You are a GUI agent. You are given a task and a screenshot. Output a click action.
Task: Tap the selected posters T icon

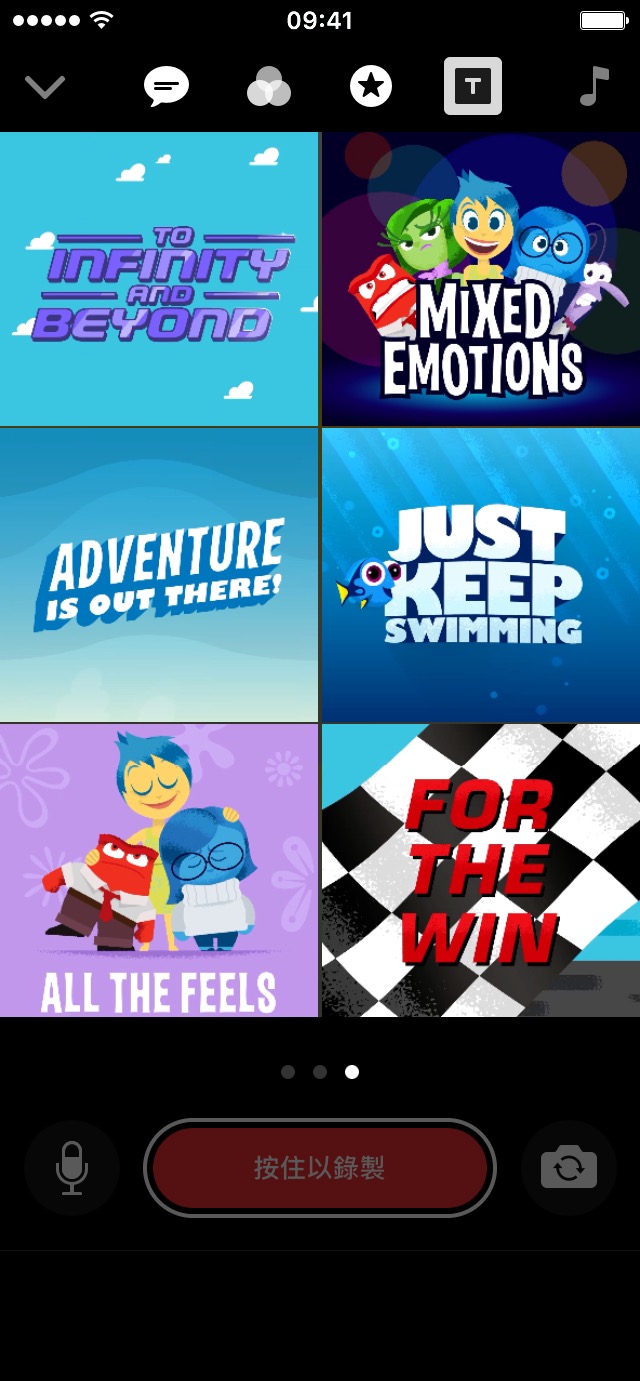473,87
